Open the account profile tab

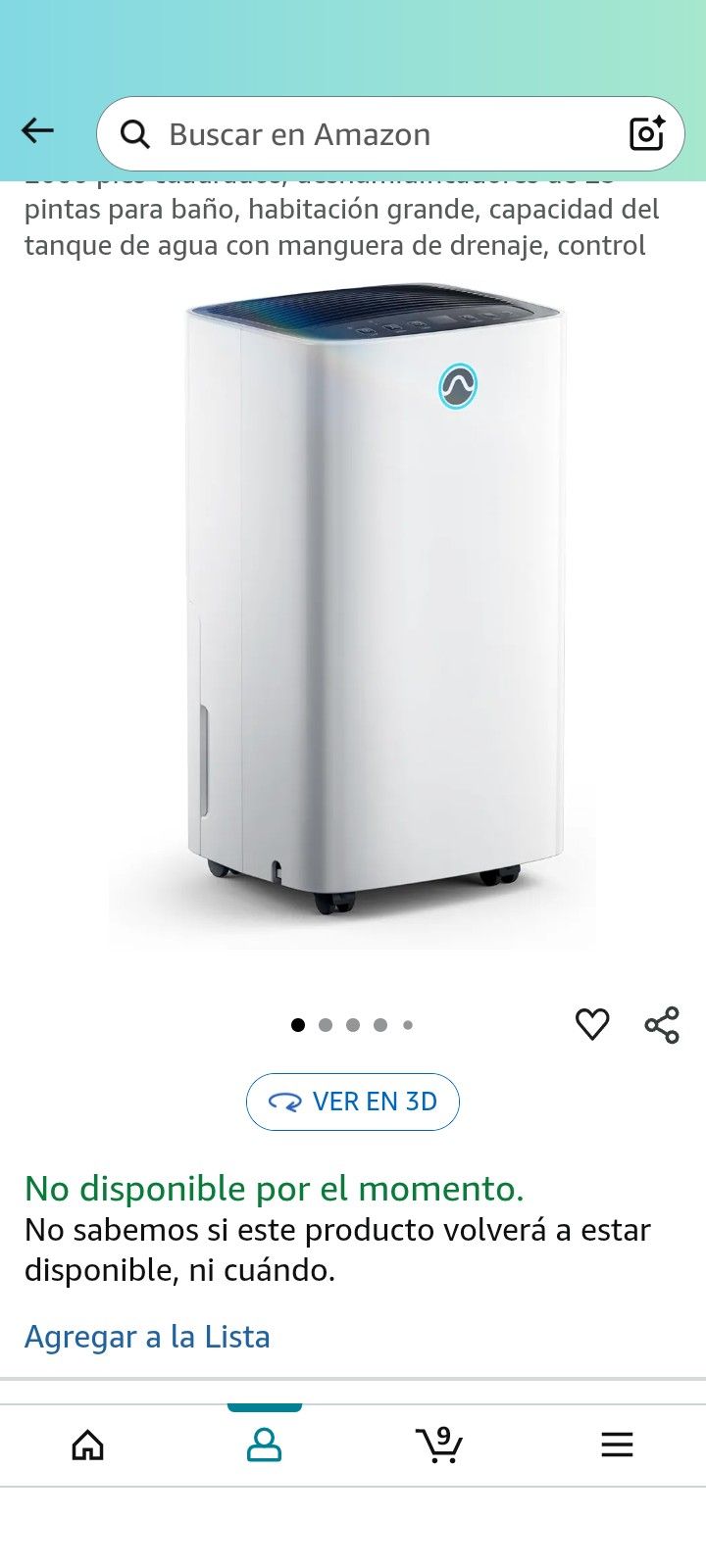pos(264,1445)
